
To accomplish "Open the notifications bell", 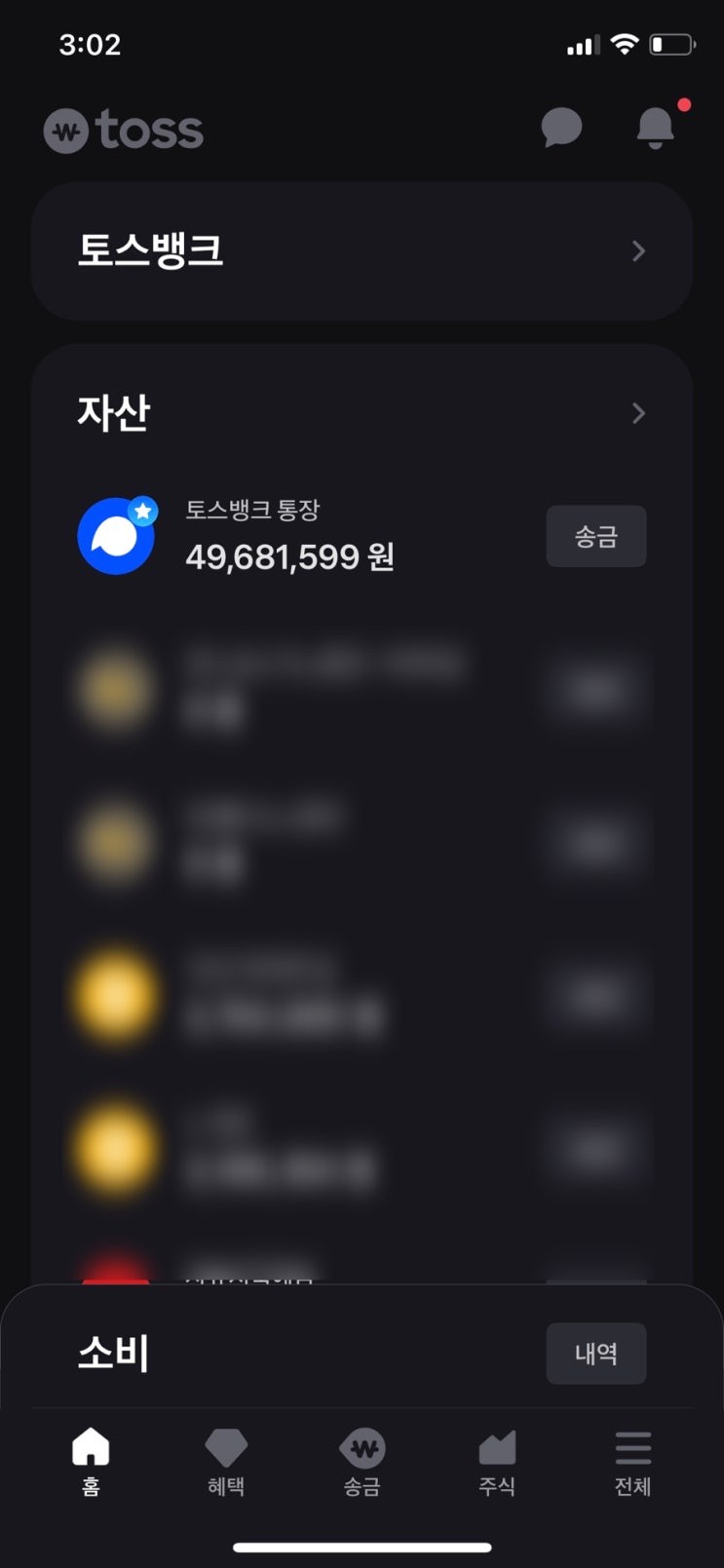I will (x=655, y=128).
